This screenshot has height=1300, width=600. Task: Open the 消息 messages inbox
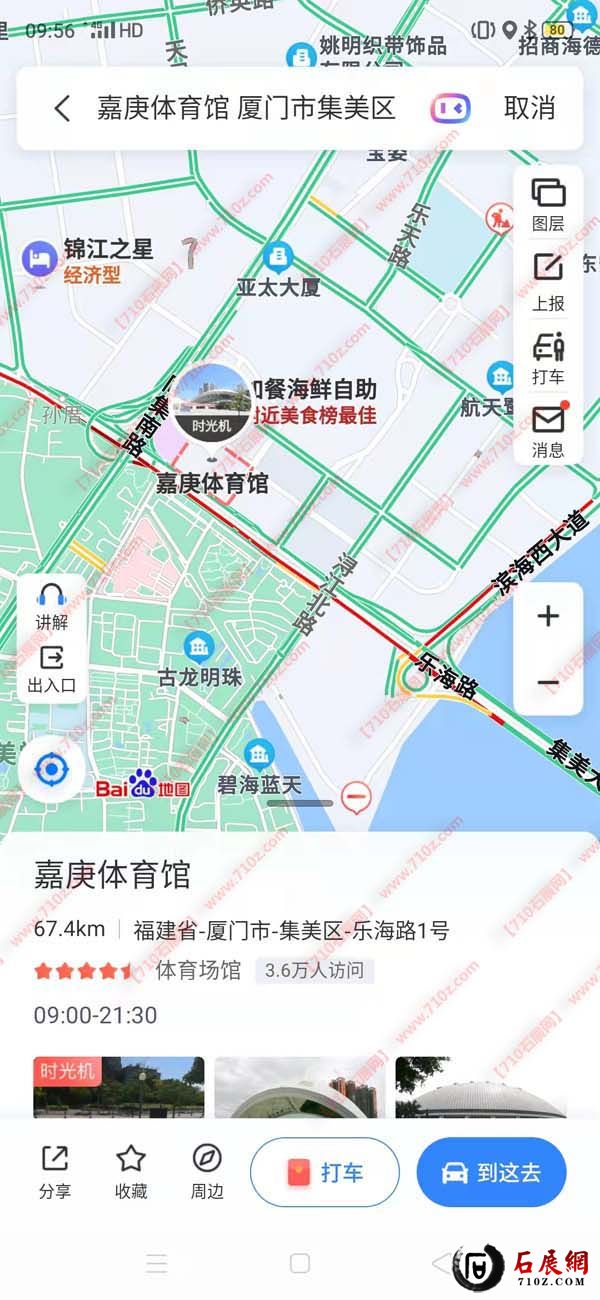point(548,431)
